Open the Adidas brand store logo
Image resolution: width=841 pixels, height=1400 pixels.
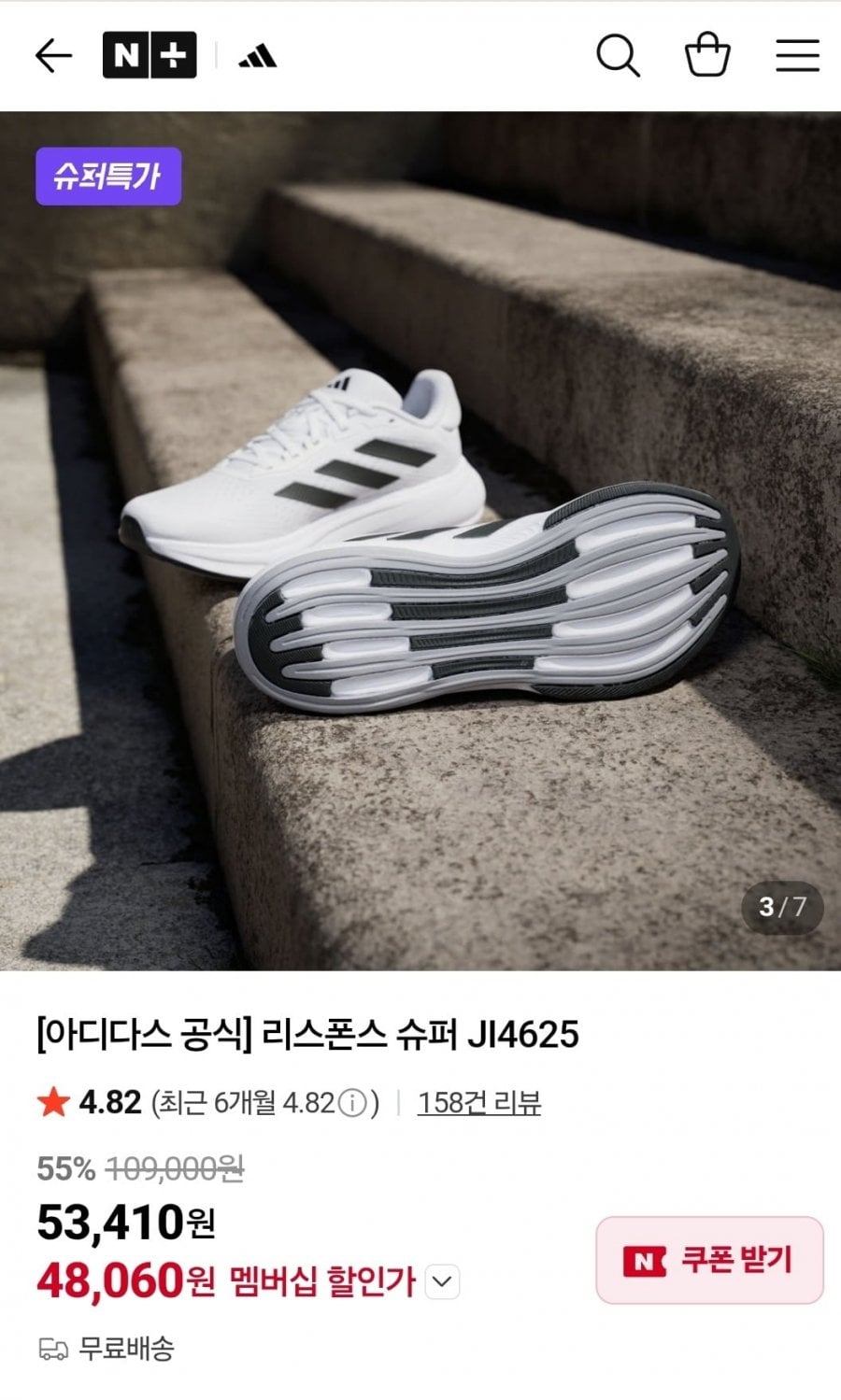pyautogui.click(x=257, y=57)
